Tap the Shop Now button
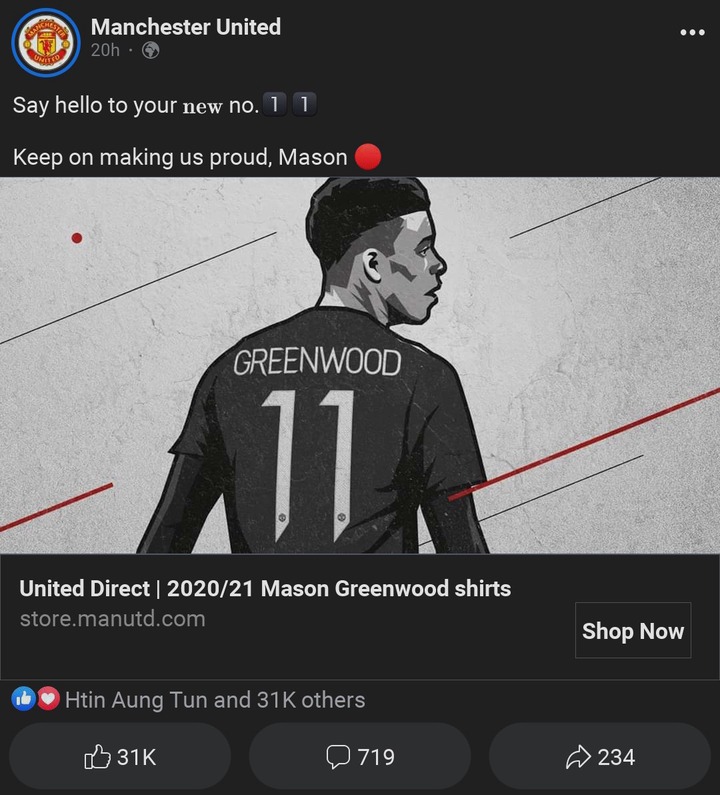This screenshot has width=720, height=795. [x=632, y=631]
